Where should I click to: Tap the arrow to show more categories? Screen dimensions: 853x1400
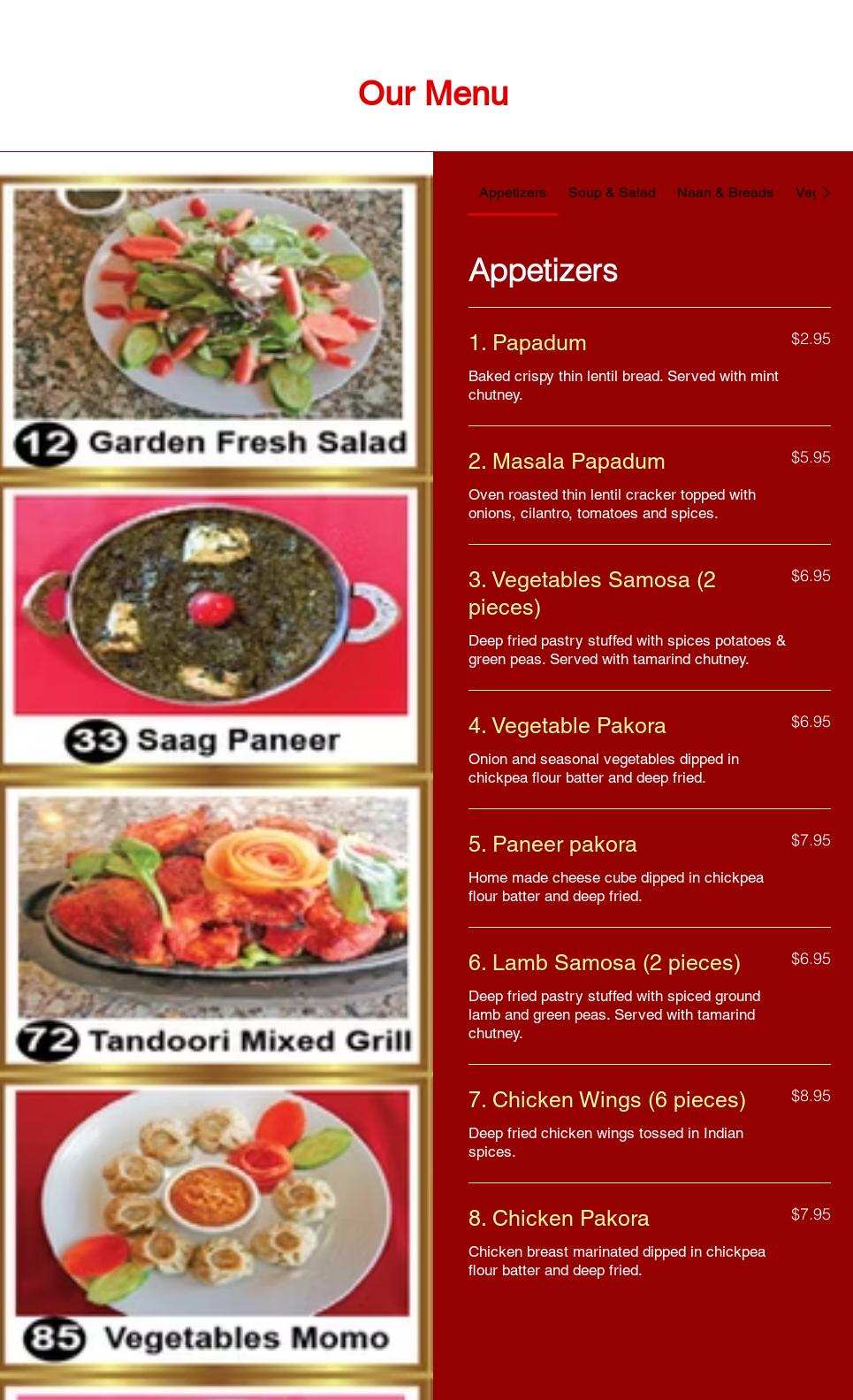[x=826, y=193]
